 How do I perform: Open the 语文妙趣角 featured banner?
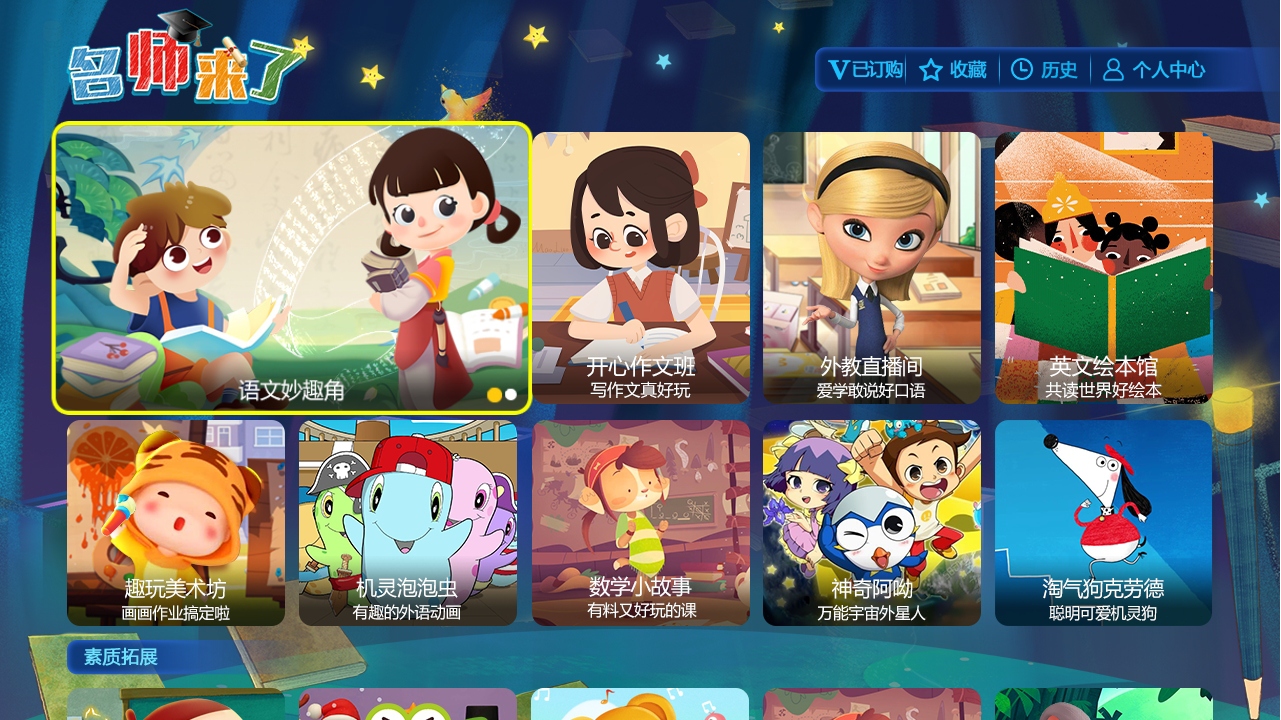pyautogui.click(x=291, y=267)
